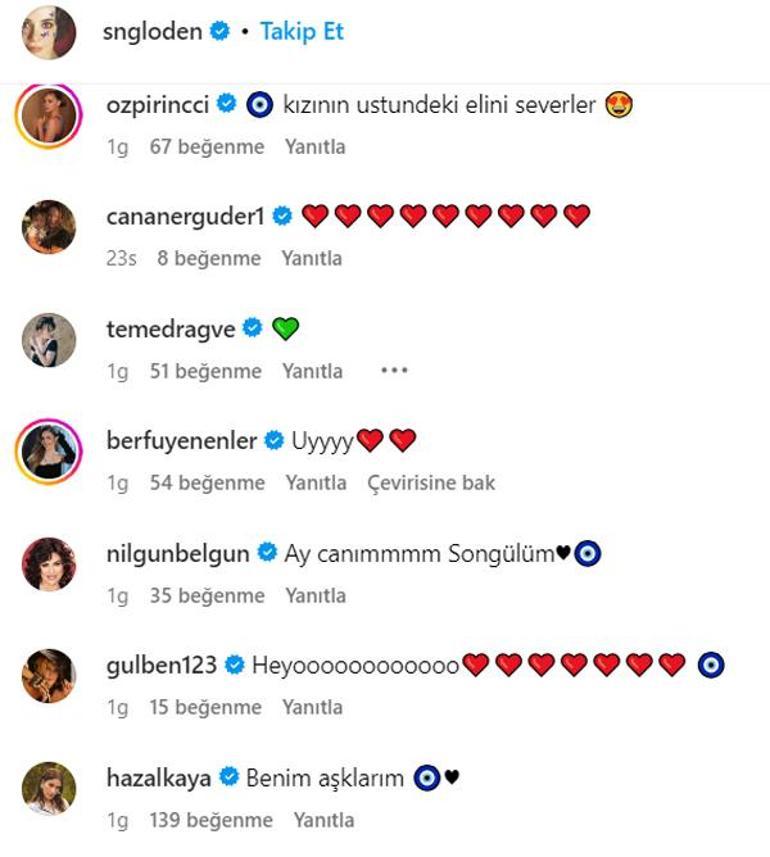Reply to ozpirincci's comment
The height and width of the screenshot is (857, 770).
(x=315, y=147)
